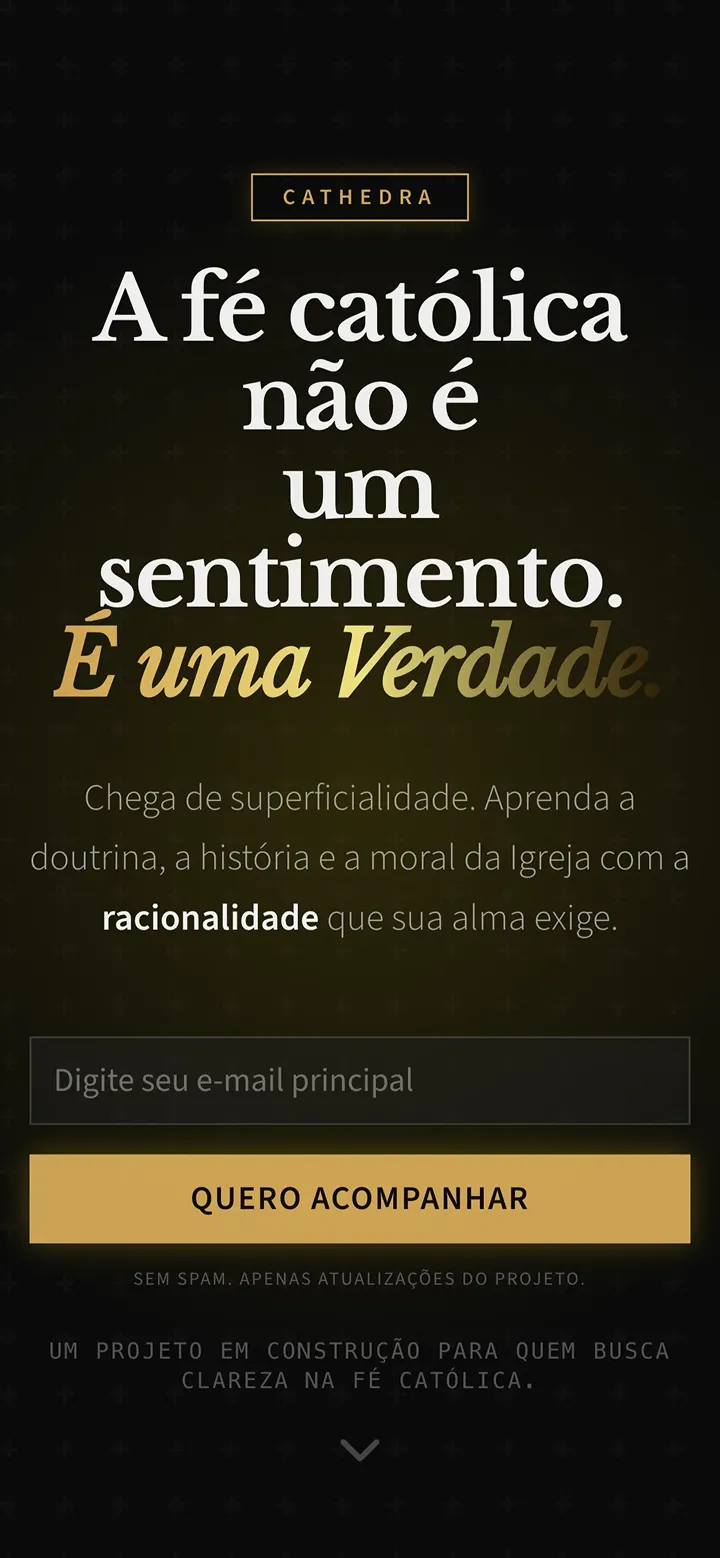
Task: Click the SEM SPAM disclaimer text
Action: (x=358, y=1277)
